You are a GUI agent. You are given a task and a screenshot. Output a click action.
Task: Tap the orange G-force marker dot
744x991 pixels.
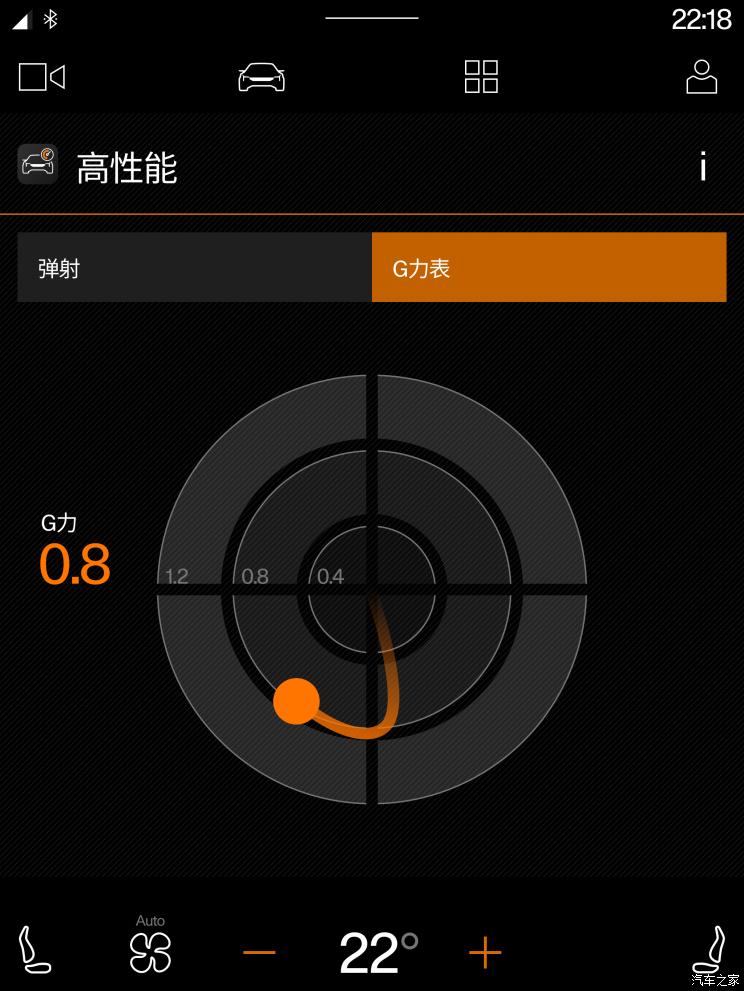coord(299,701)
